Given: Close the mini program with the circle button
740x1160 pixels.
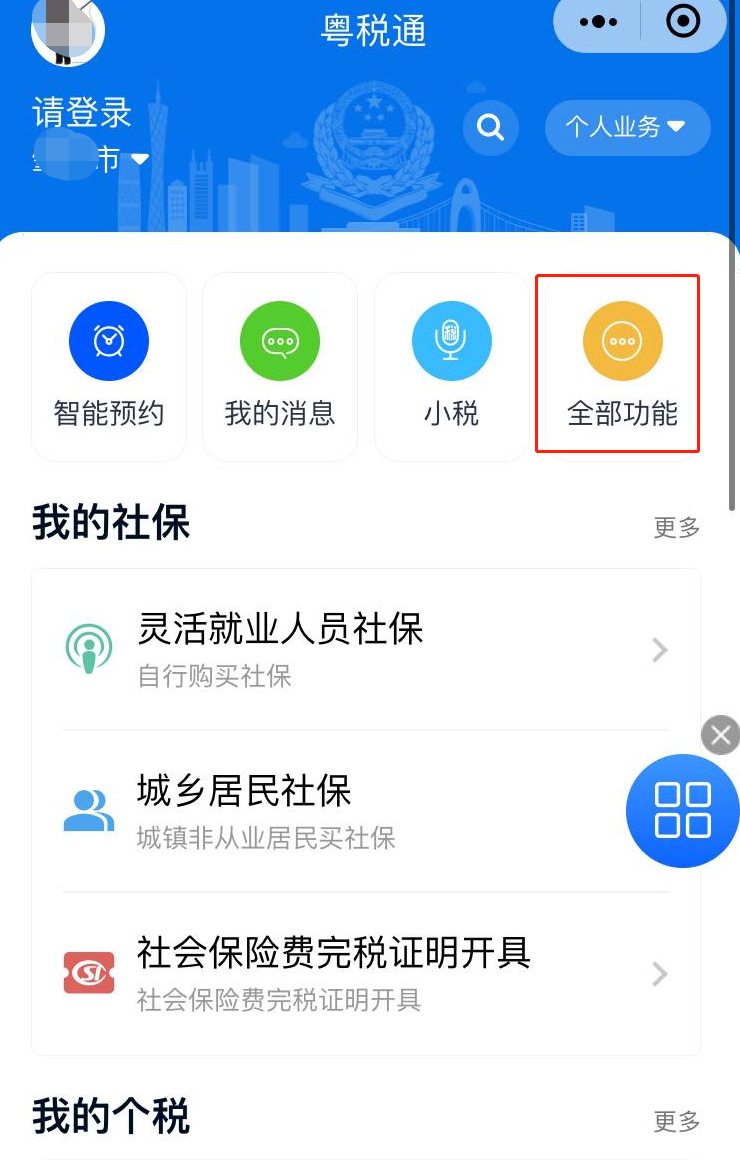Looking at the screenshot, I should [x=683, y=21].
